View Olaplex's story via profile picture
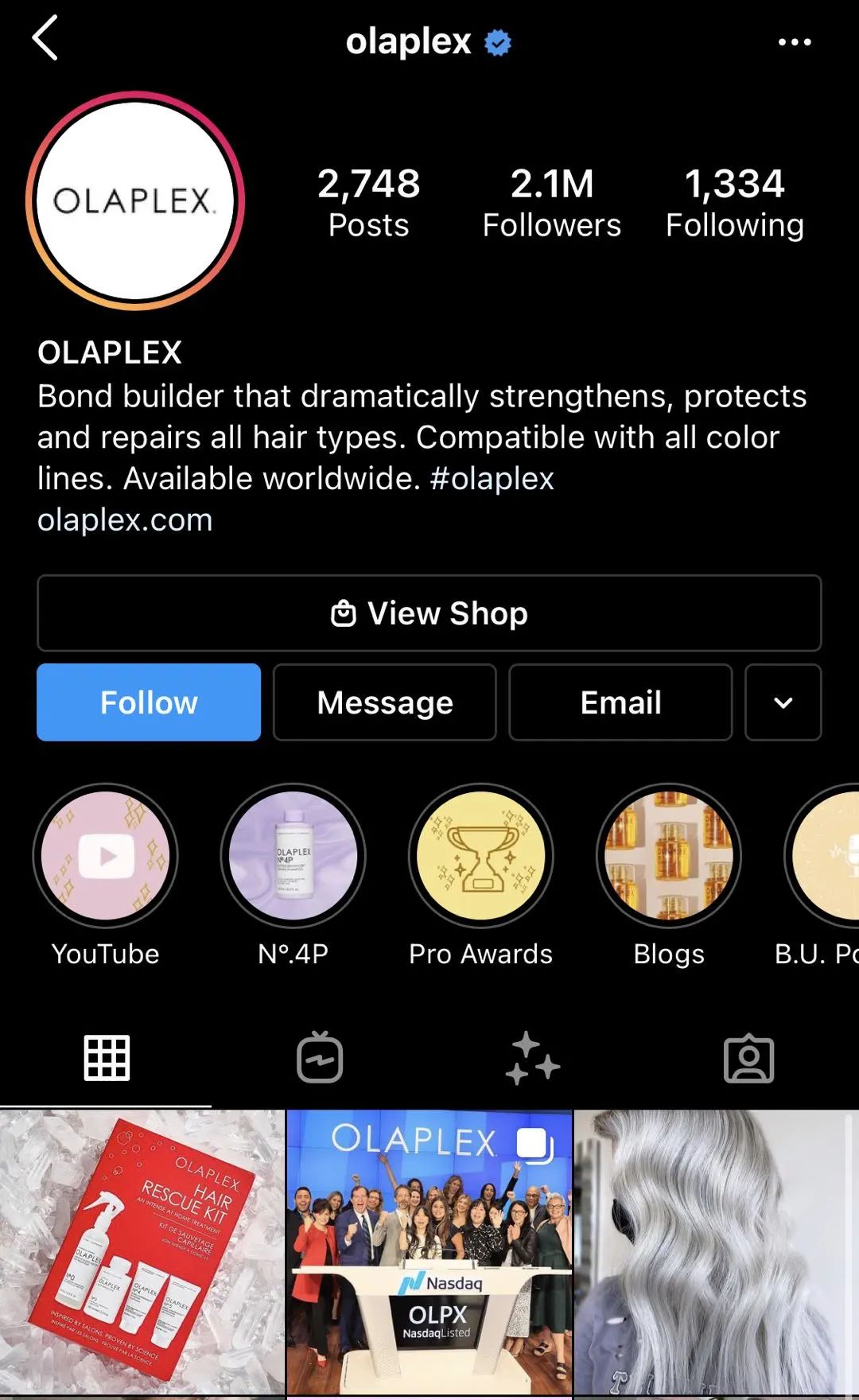 135,200
